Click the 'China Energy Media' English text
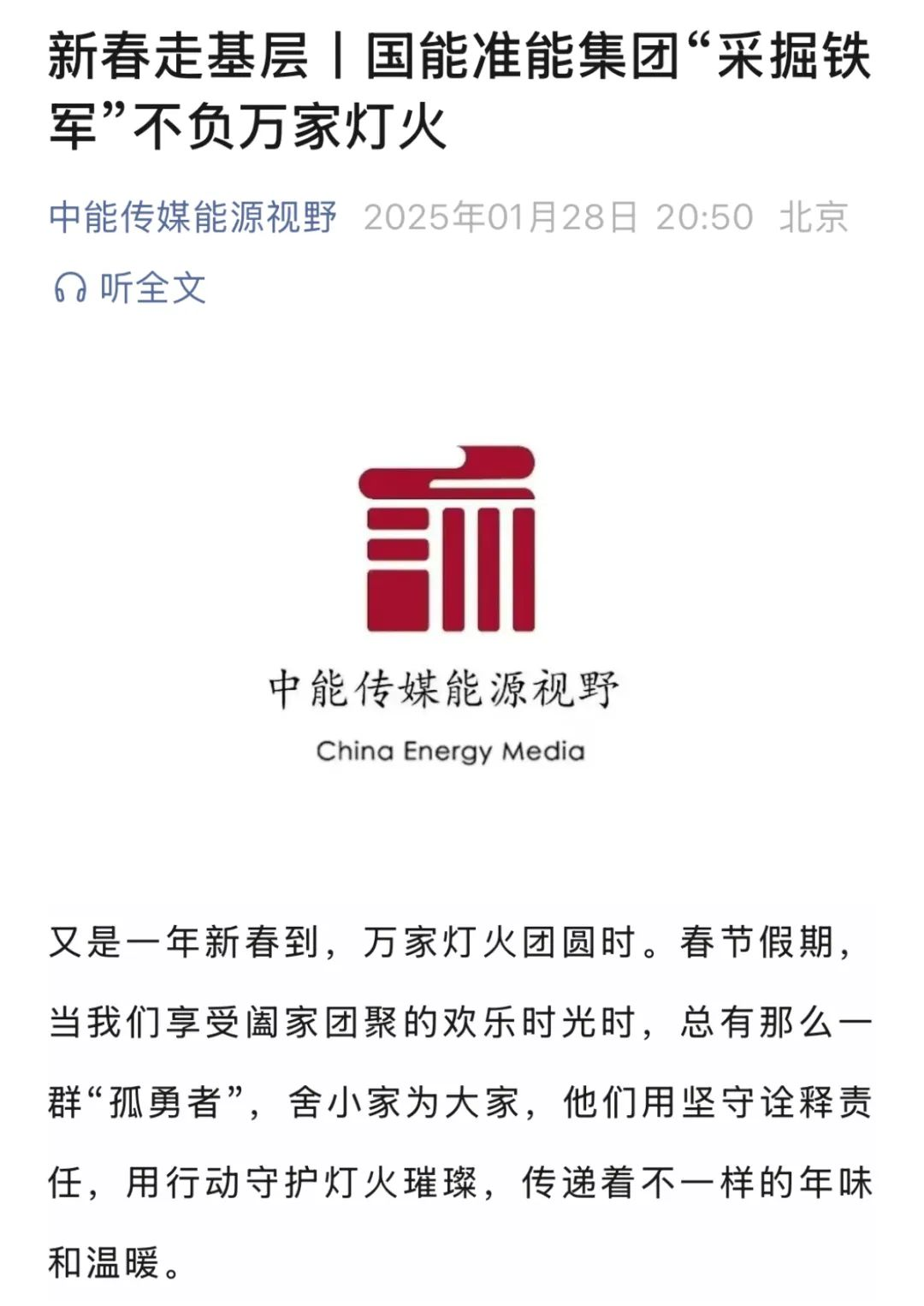The width and height of the screenshot is (924, 1306). [x=452, y=751]
